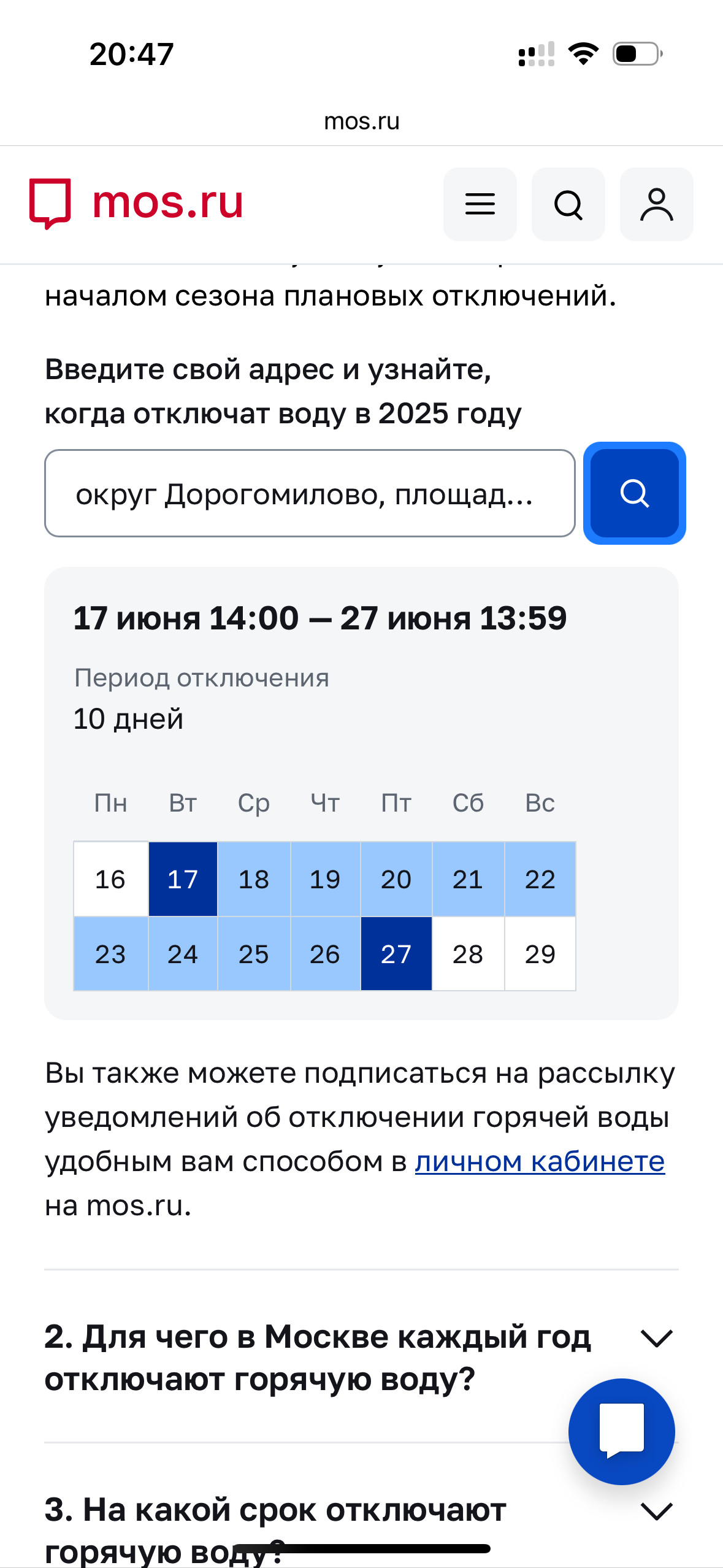The image size is (723, 1568).
Task: Open the личном кабинете link
Action: click(x=540, y=1161)
